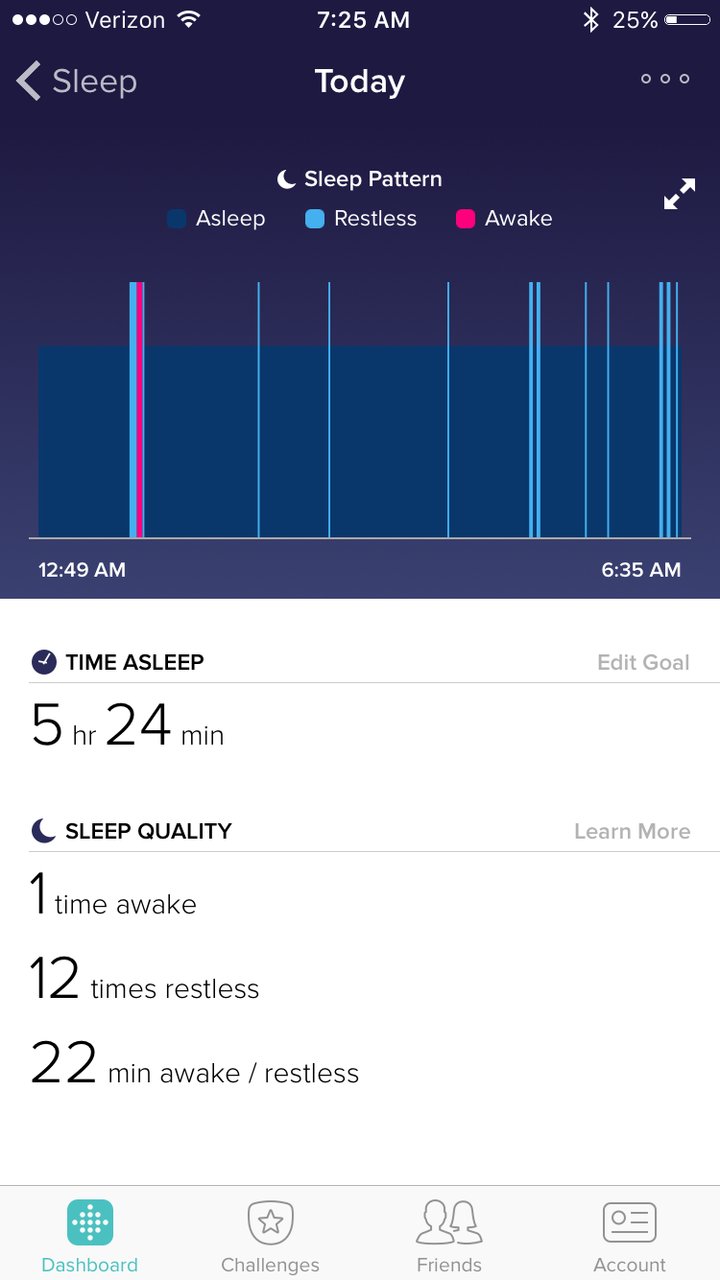Go back to the Sleep screen

[76, 81]
